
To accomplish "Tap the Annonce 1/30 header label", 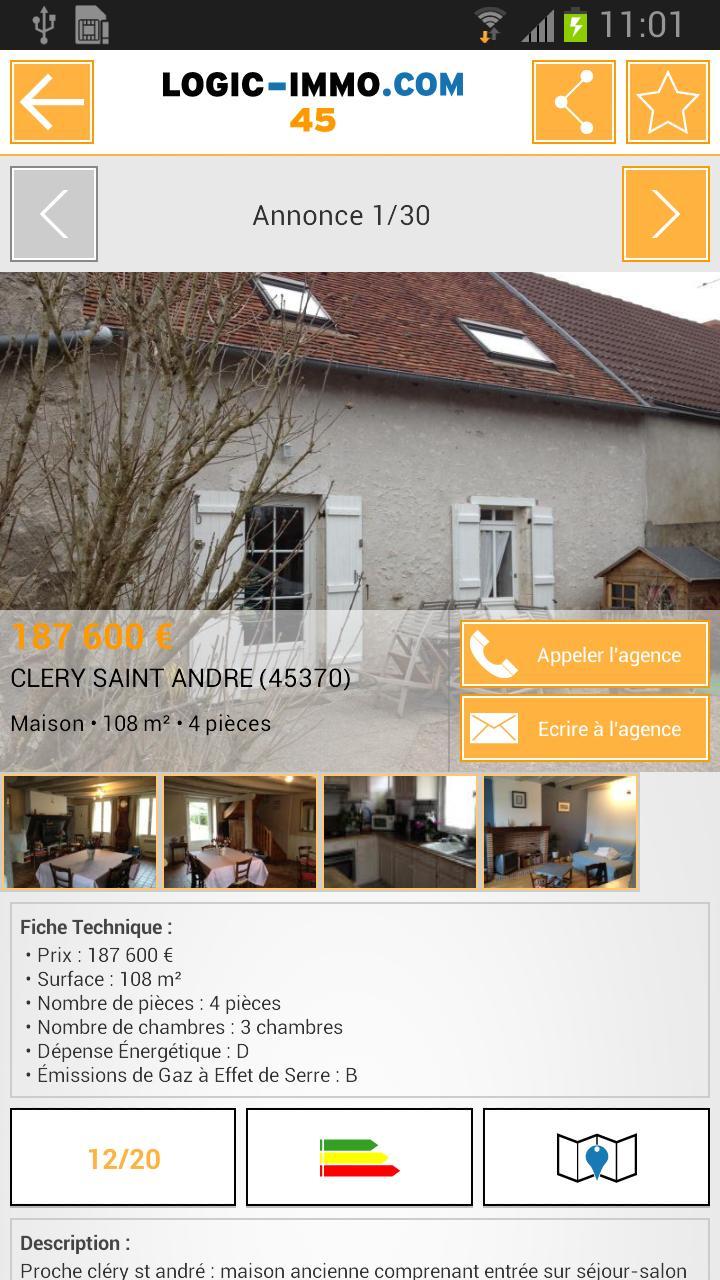I will pos(341,214).
